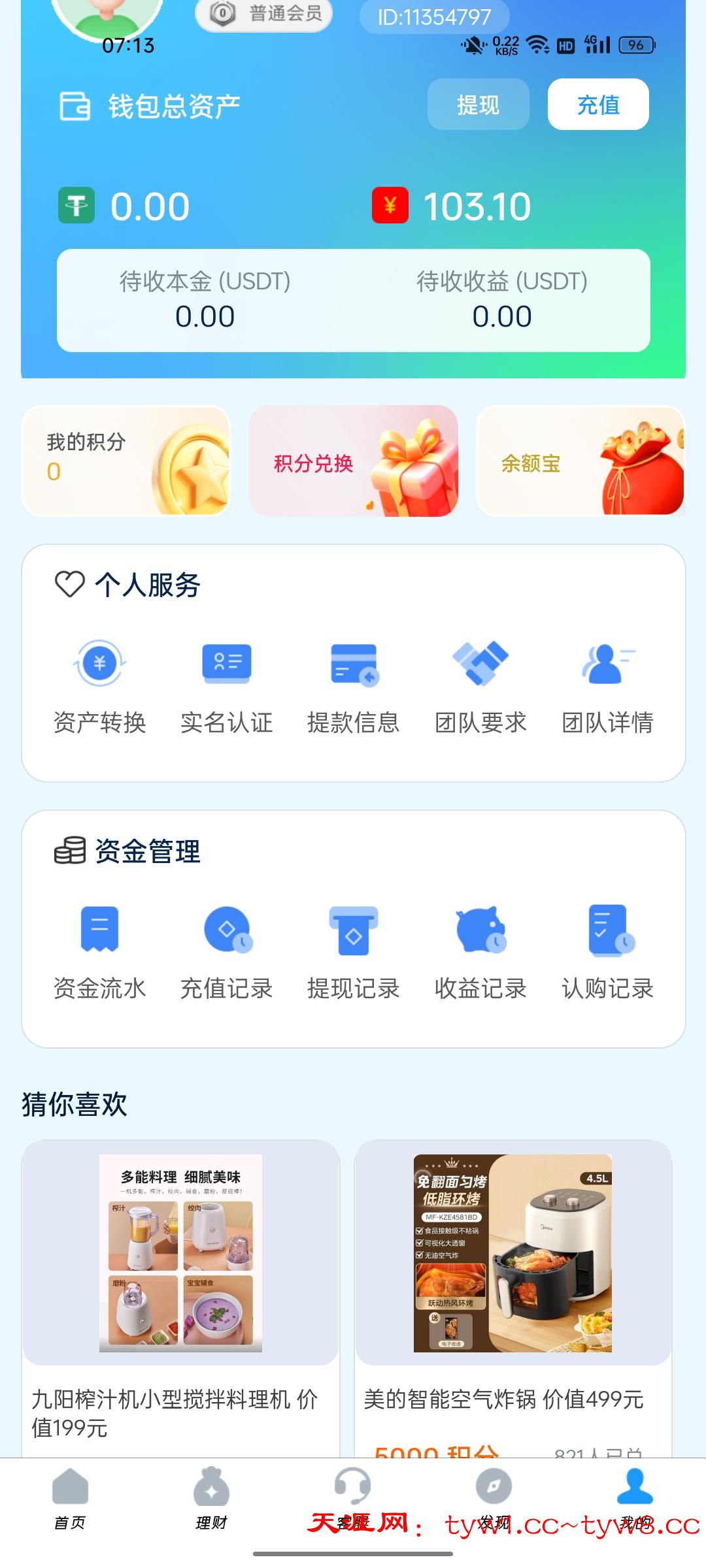Start 实名认证 identity verification

coord(226,686)
